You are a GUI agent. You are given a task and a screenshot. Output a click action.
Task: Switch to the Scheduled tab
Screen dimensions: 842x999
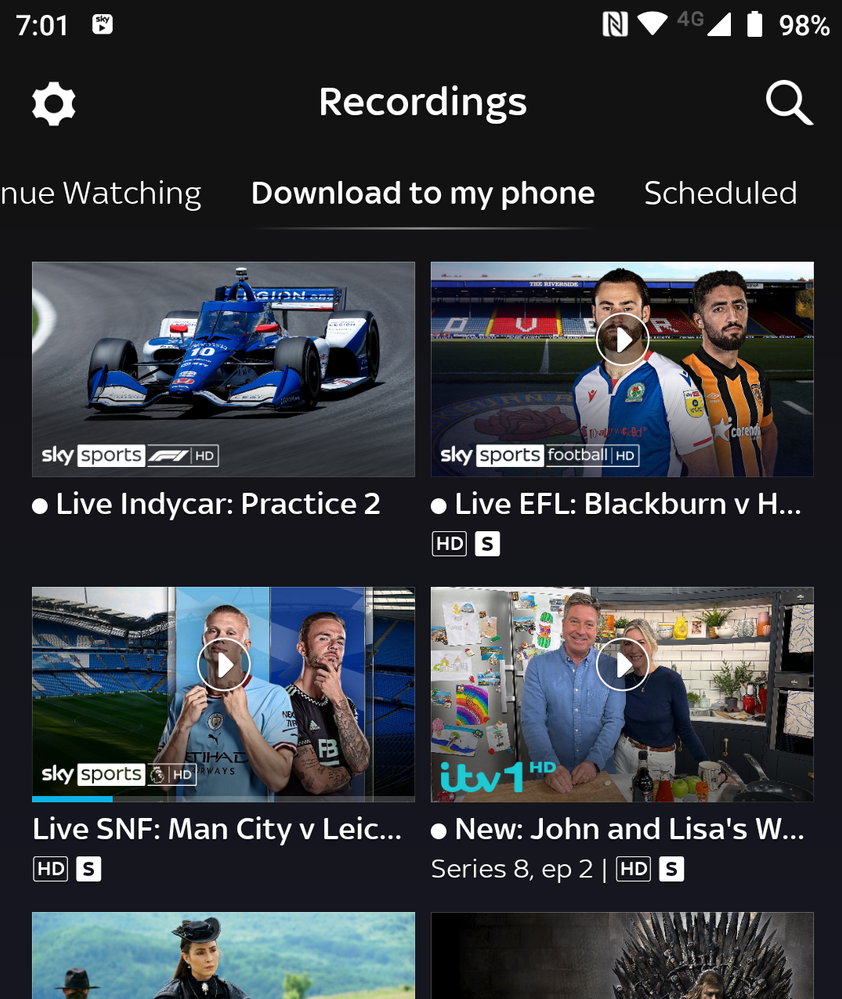[720, 193]
